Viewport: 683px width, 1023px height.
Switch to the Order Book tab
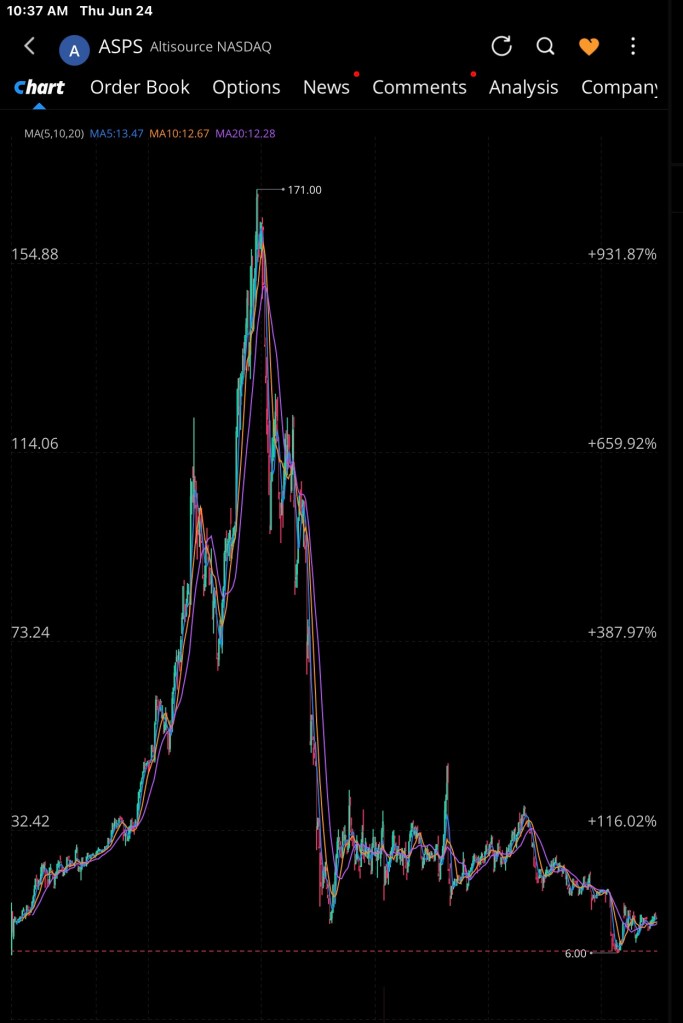pyautogui.click(x=140, y=87)
